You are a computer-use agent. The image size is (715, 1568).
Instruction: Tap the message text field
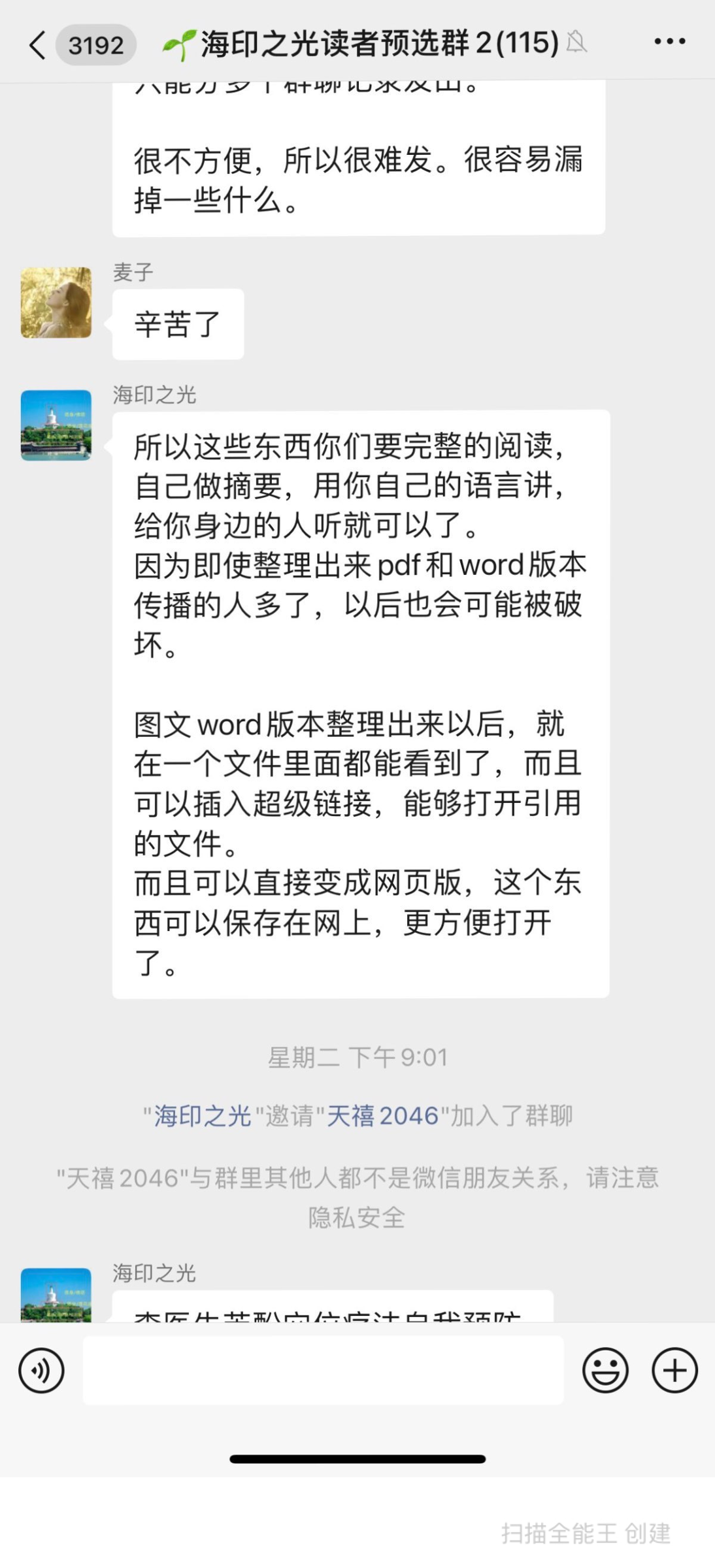point(323,1370)
